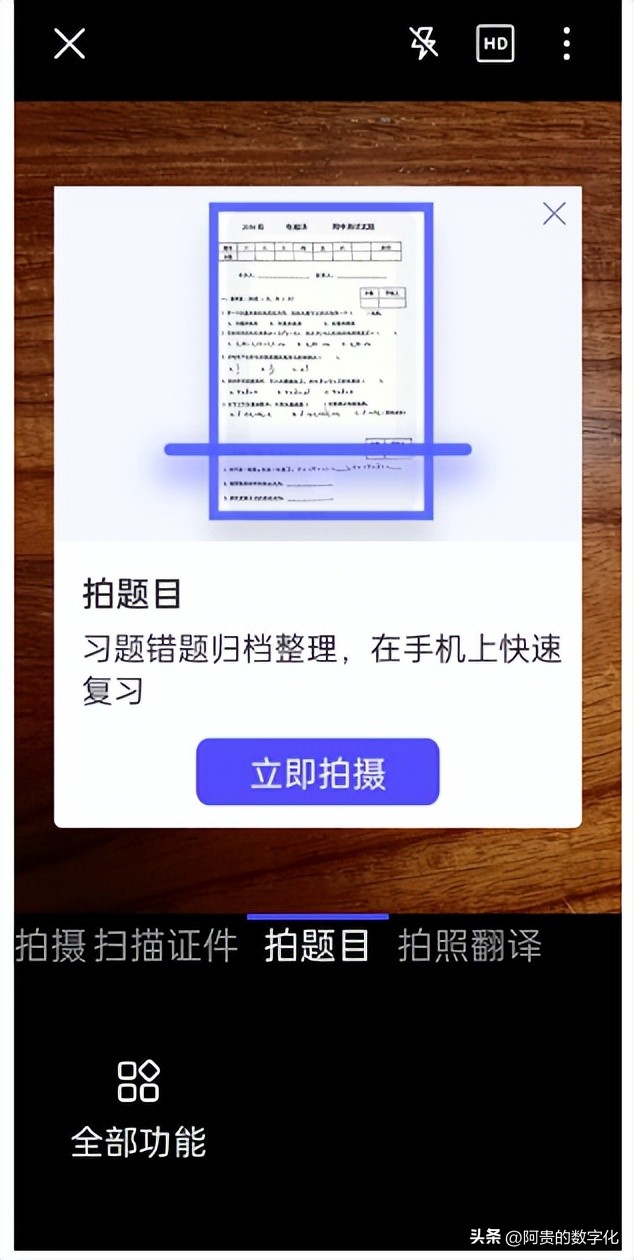
Task: Open the three-dot overflow menu
Action: click(x=567, y=43)
